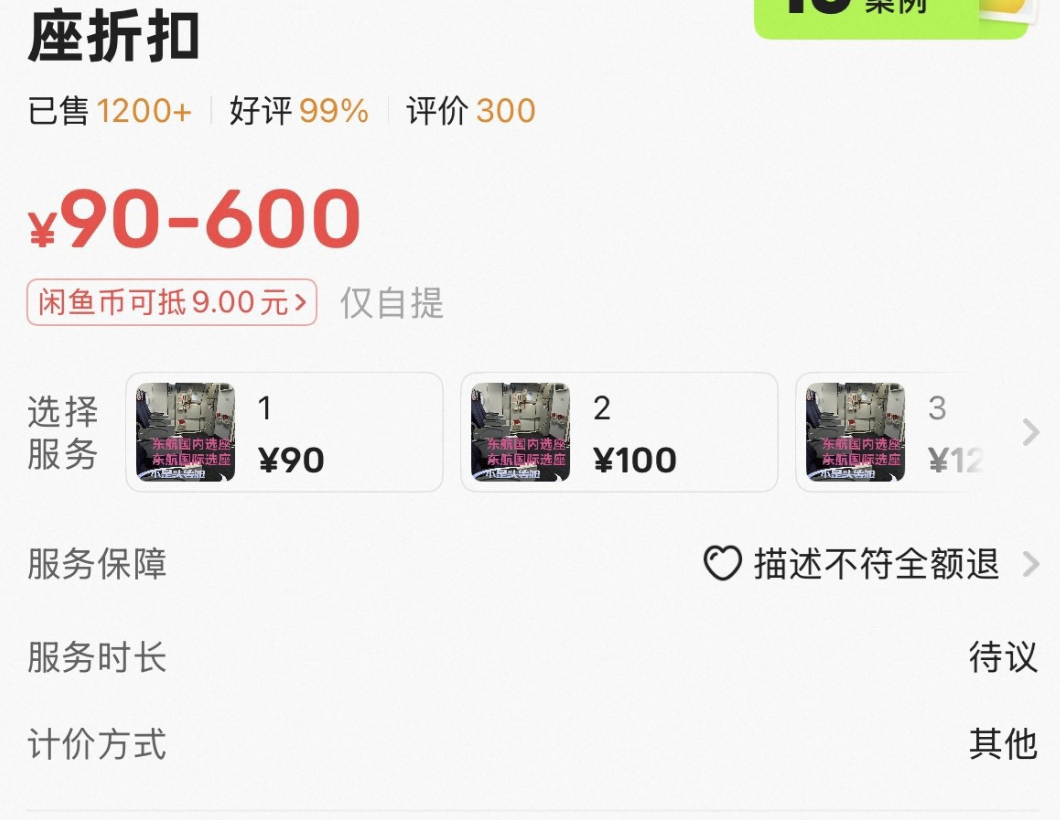Select service option 2 for ¥100
The image size is (1060, 820).
618,432
